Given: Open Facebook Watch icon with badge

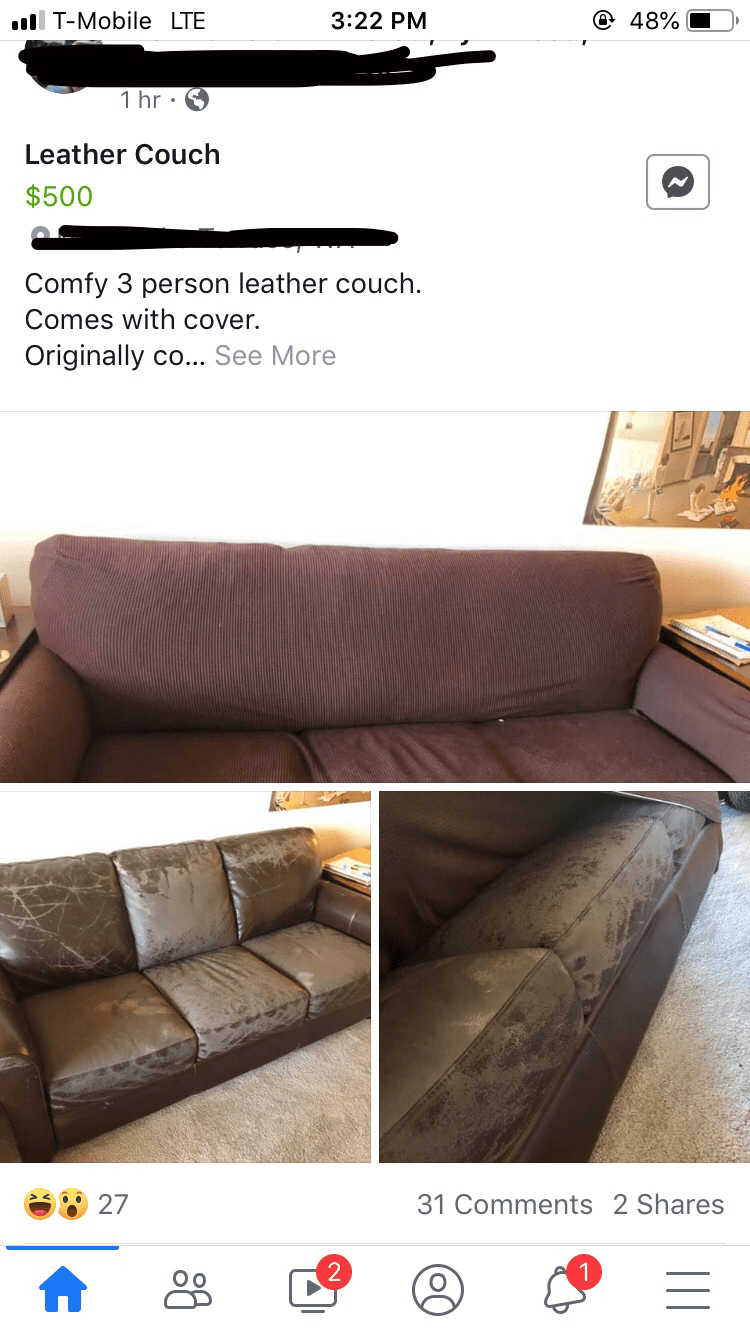Looking at the screenshot, I should click(312, 1290).
